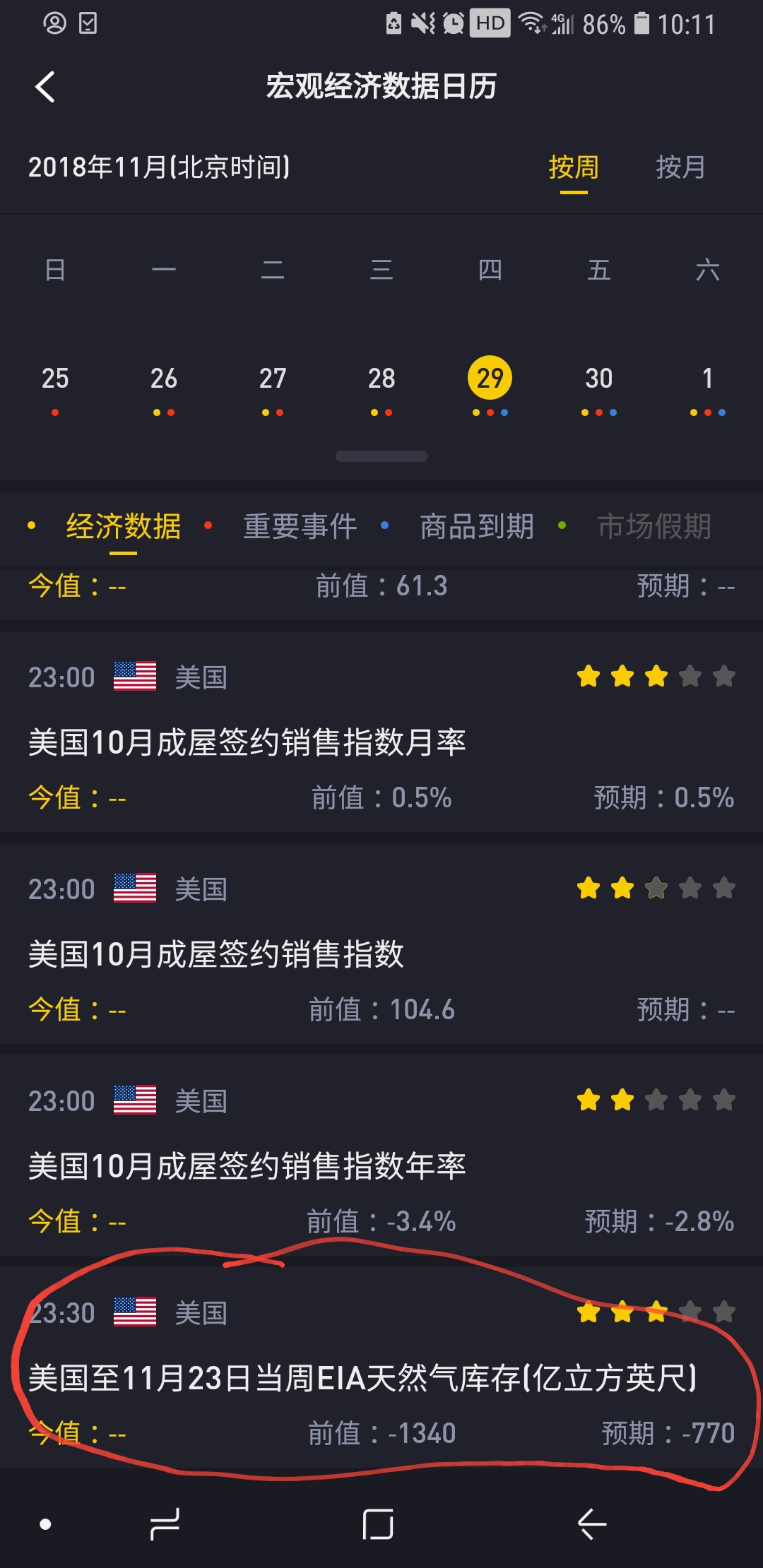
Task: Tap the highlighted date 29
Action: 490,379
